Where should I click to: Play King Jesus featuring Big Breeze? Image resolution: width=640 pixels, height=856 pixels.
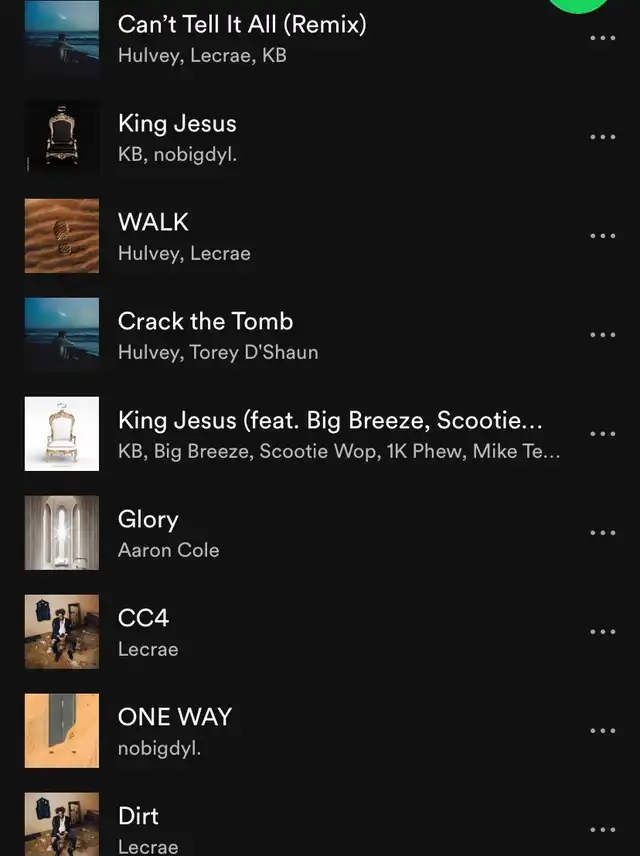pos(330,420)
